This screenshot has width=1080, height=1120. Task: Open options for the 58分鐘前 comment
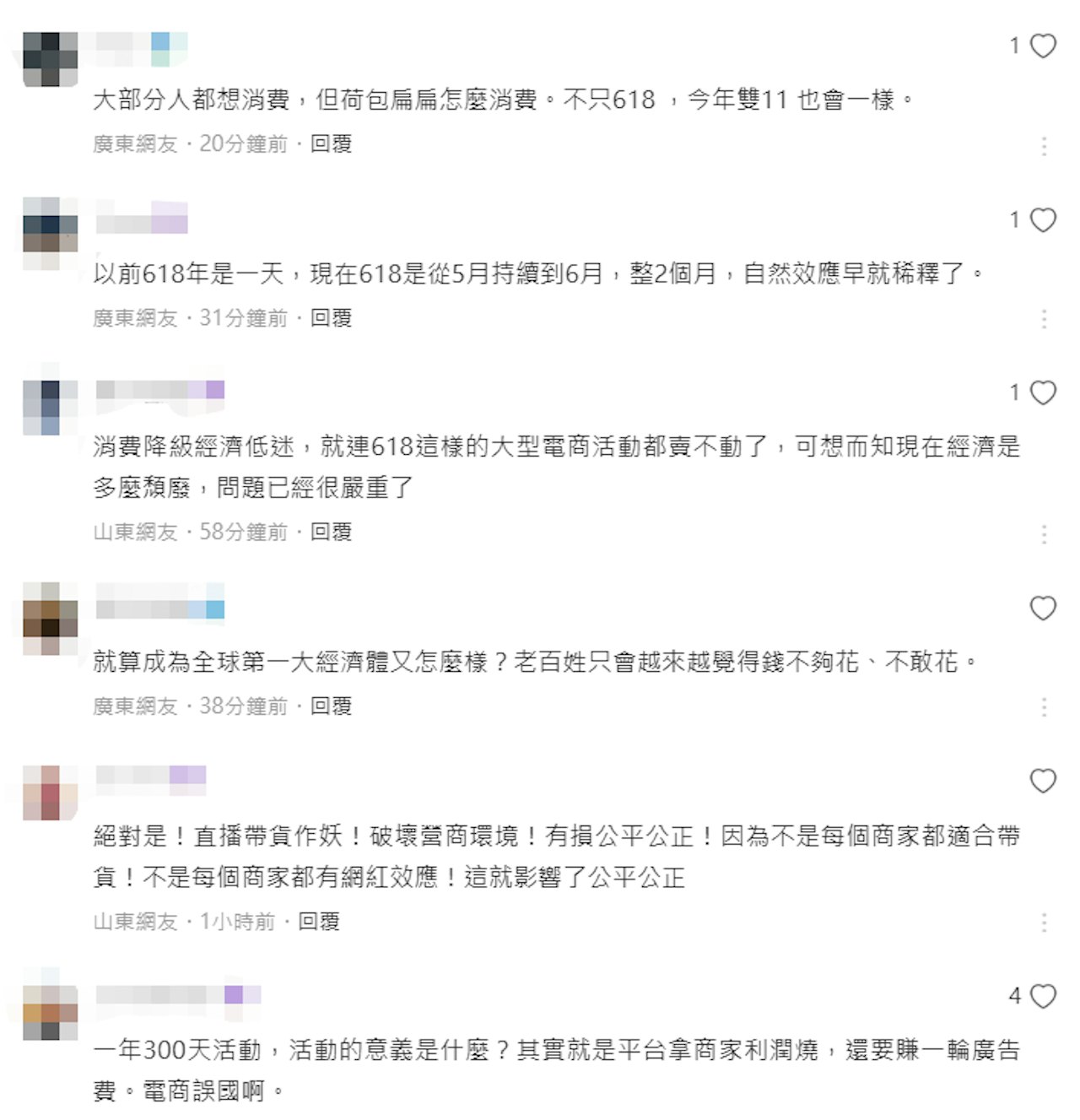pyautogui.click(x=1044, y=533)
